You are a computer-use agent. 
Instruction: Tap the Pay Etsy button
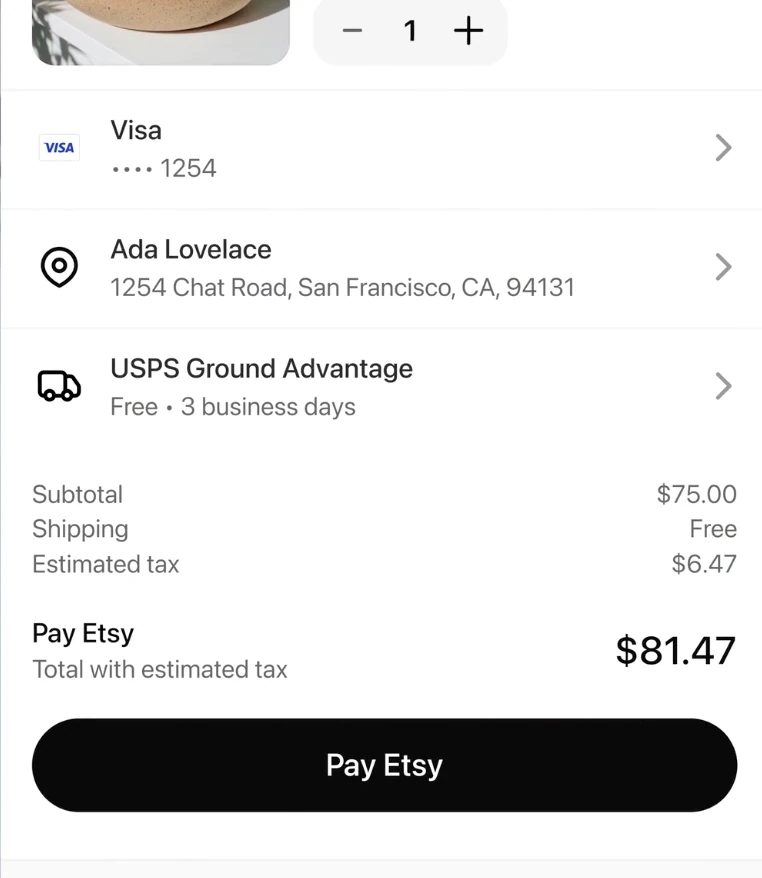(384, 765)
